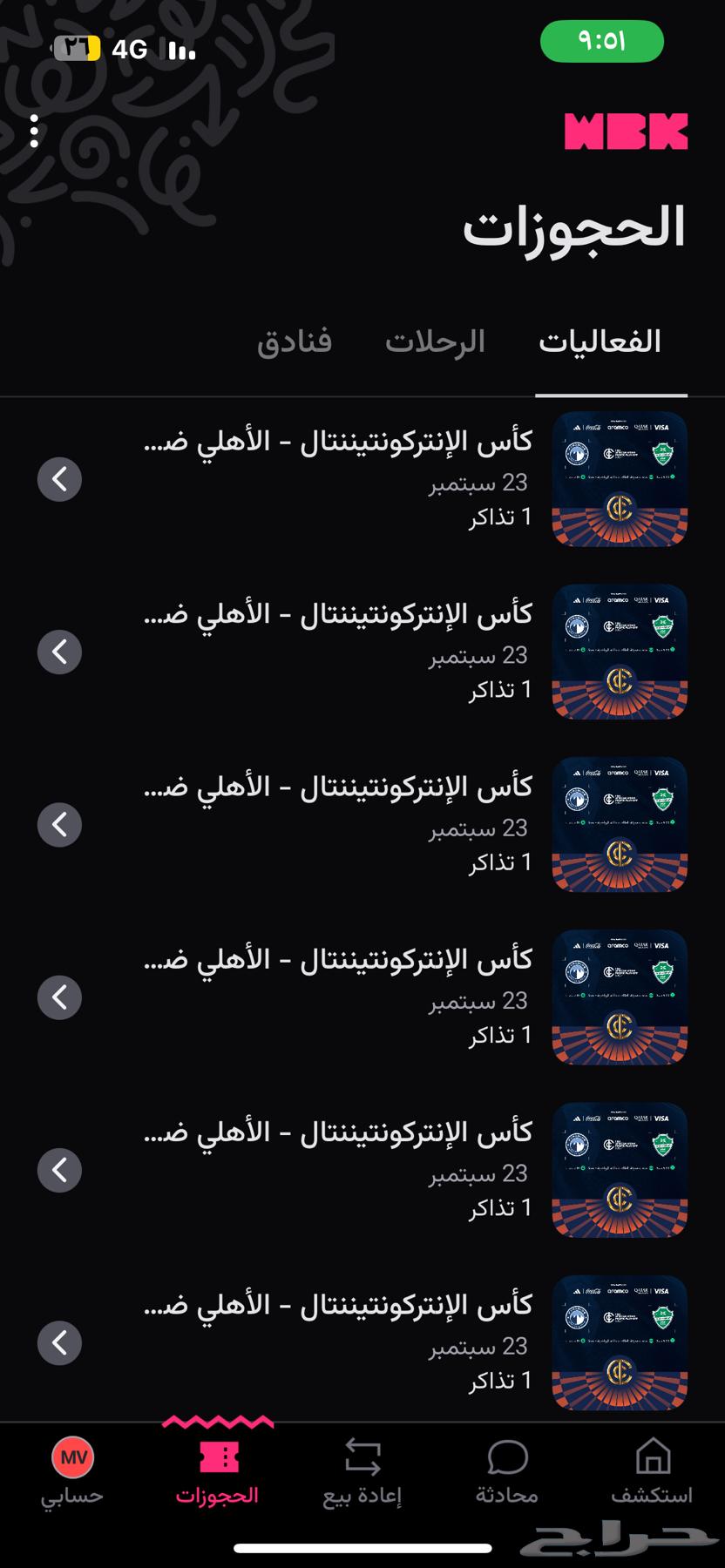Expand the last booking entry chevron
Image resolution: width=725 pixels, height=1568 pixels.
(x=59, y=1342)
